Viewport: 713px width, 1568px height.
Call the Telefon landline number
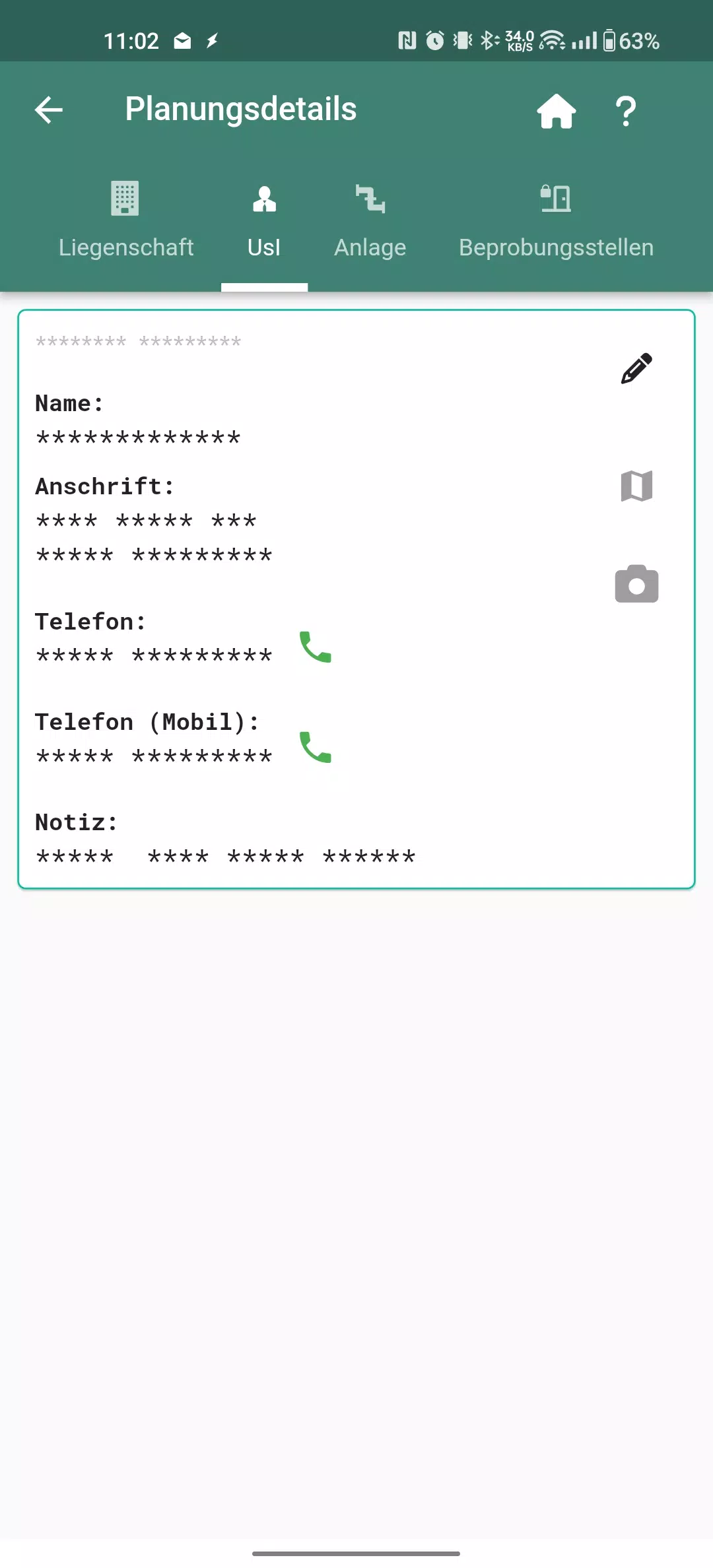tap(316, 647)
